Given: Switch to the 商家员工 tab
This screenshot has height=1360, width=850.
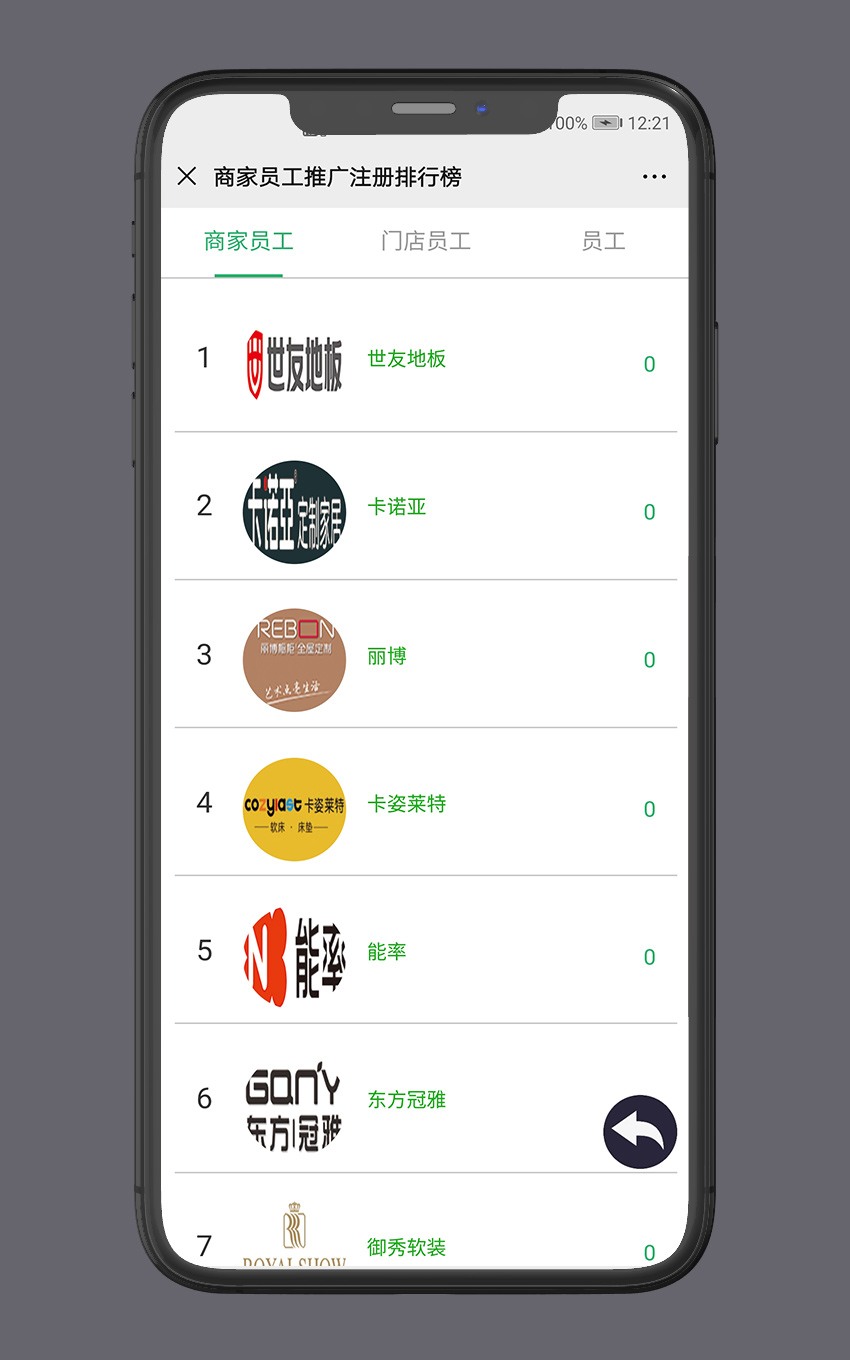Looking at the screenshot, I should [x=248, y=242].
